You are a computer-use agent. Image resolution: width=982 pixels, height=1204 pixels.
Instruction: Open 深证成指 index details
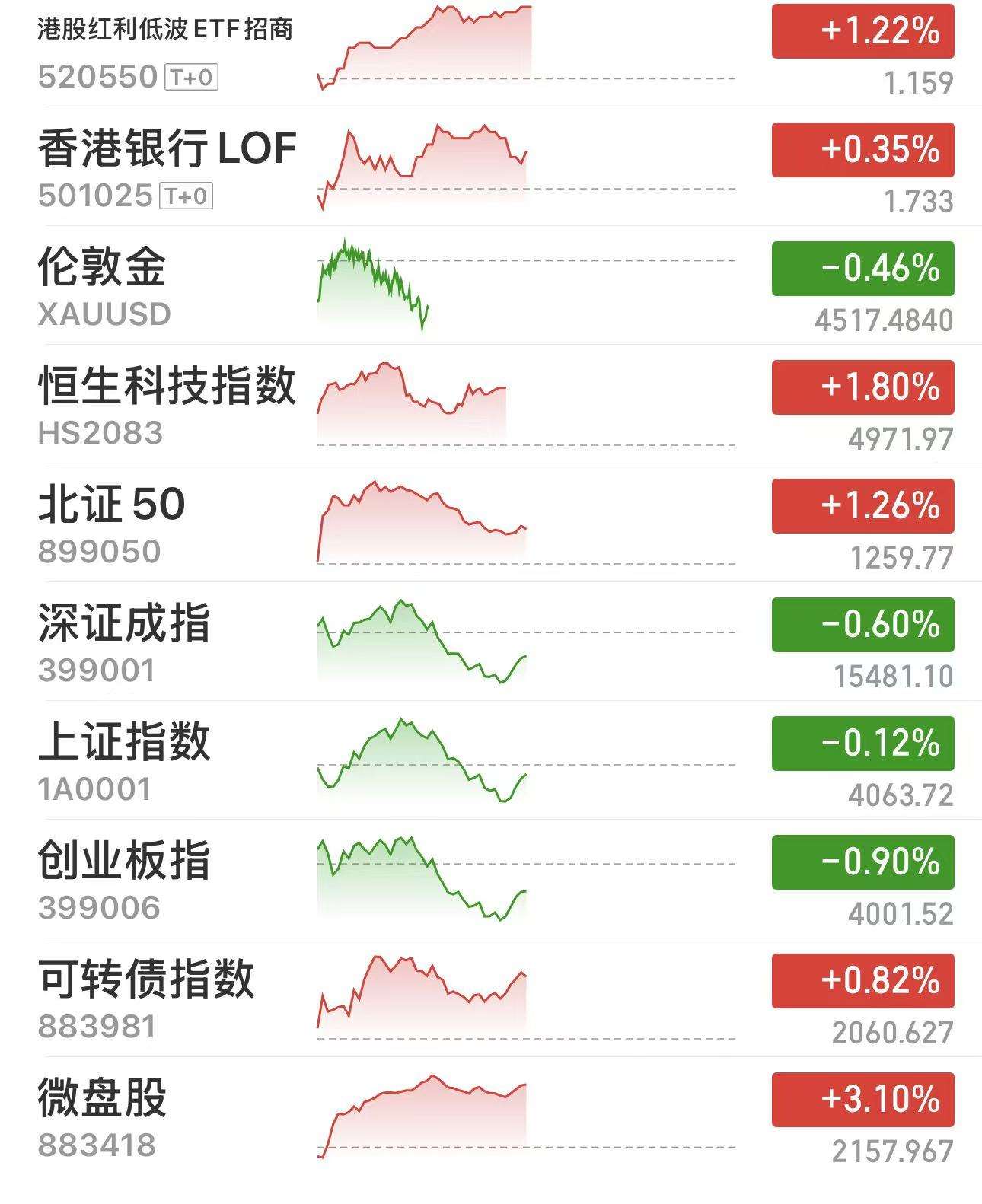tap(491, 642)
